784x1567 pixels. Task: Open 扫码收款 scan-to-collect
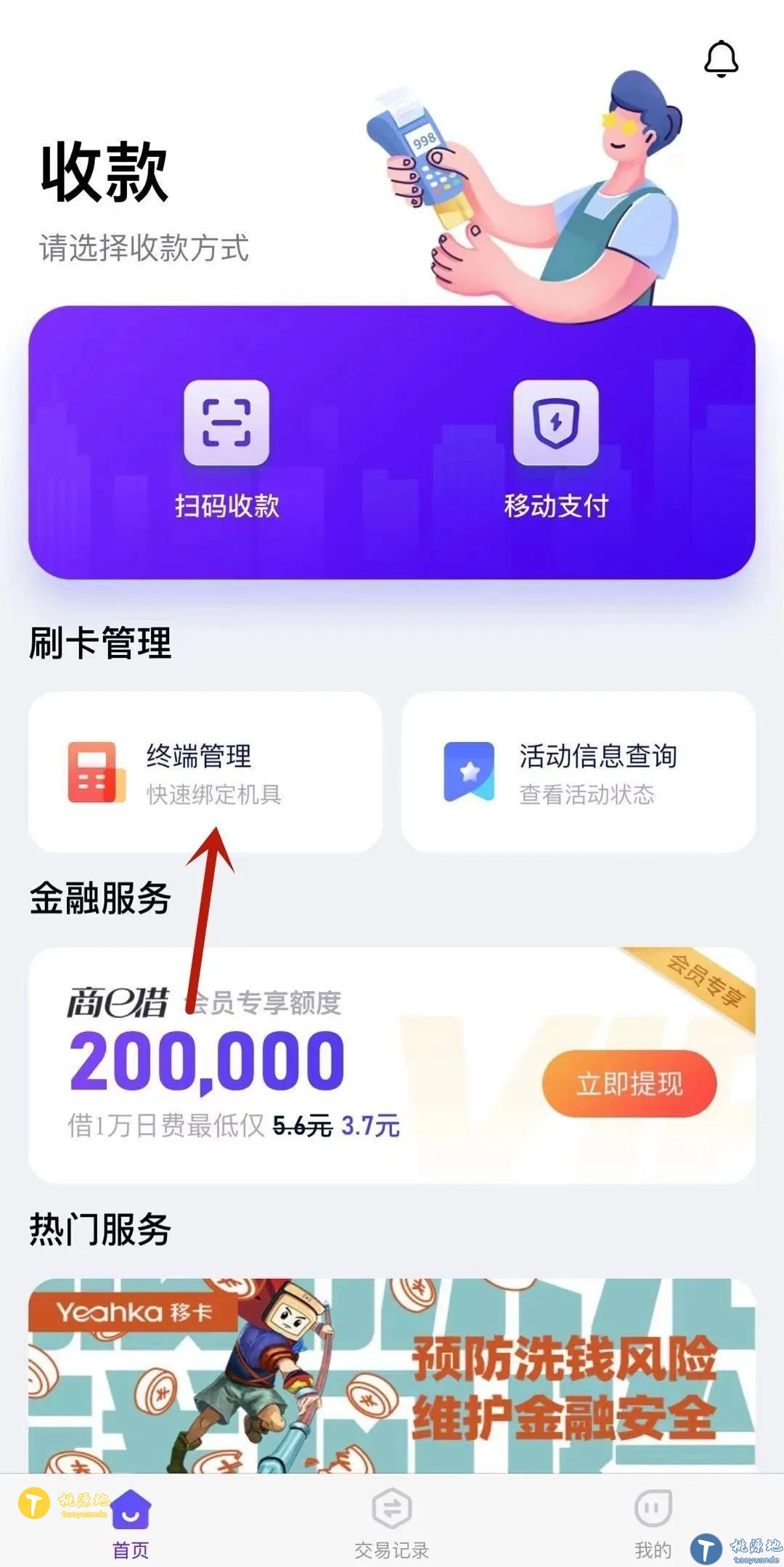(x=226, y=447)
